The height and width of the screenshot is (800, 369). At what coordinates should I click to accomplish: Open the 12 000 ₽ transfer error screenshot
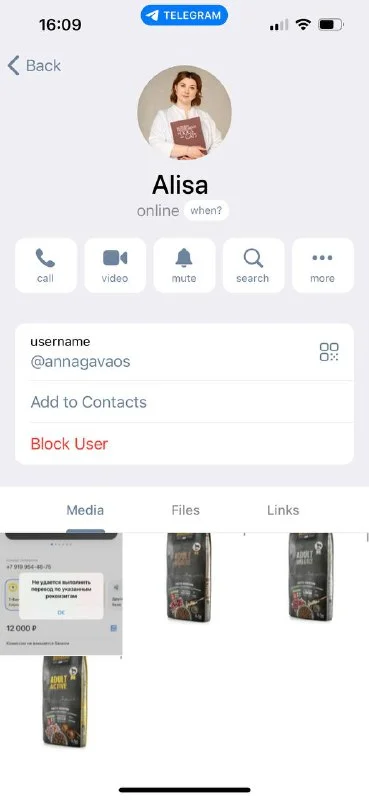tap(61, 594)
